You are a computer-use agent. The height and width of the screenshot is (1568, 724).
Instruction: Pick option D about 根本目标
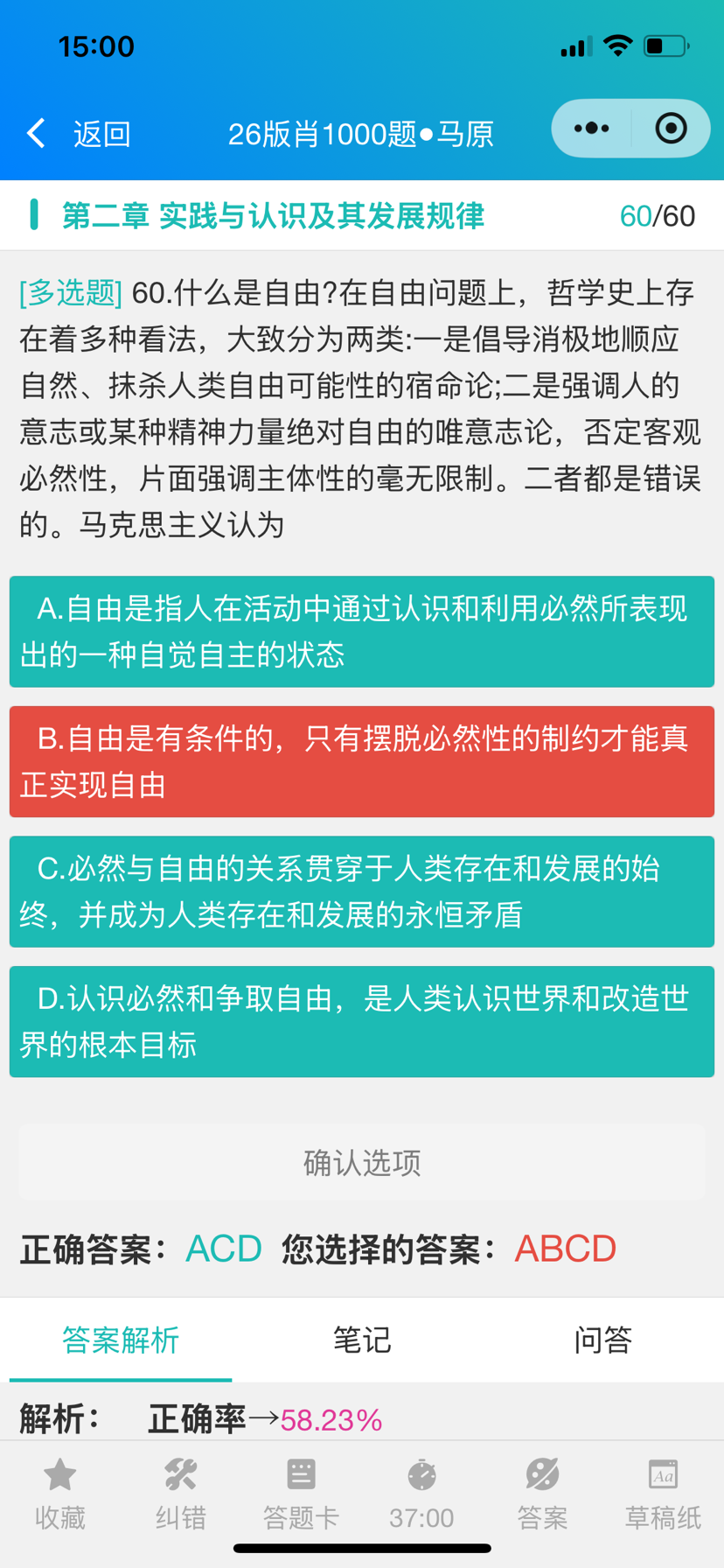pos(362,1021)
